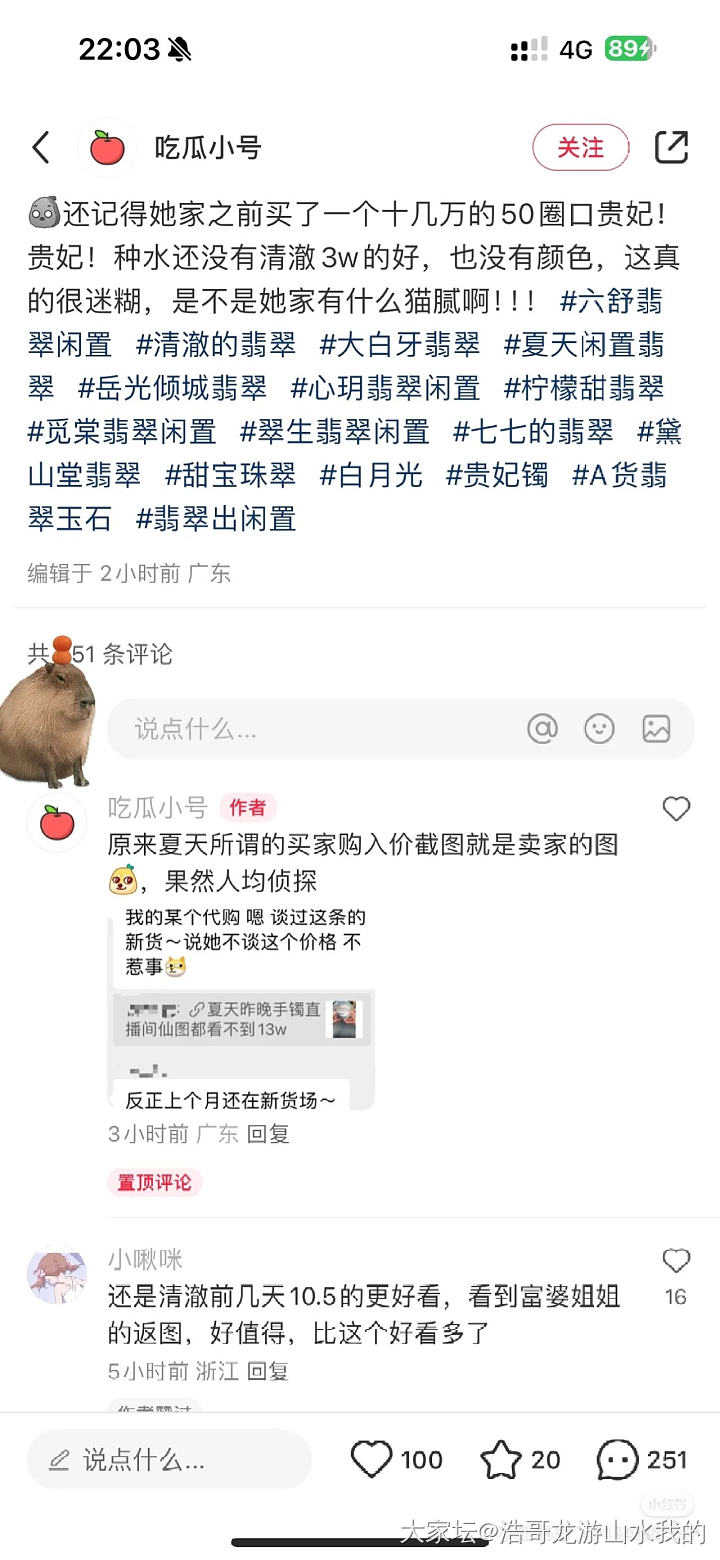Reply to 吃瓜小号's pinned comment
The height and width of the screenshot is (1560, 720).
(268, 1134)
